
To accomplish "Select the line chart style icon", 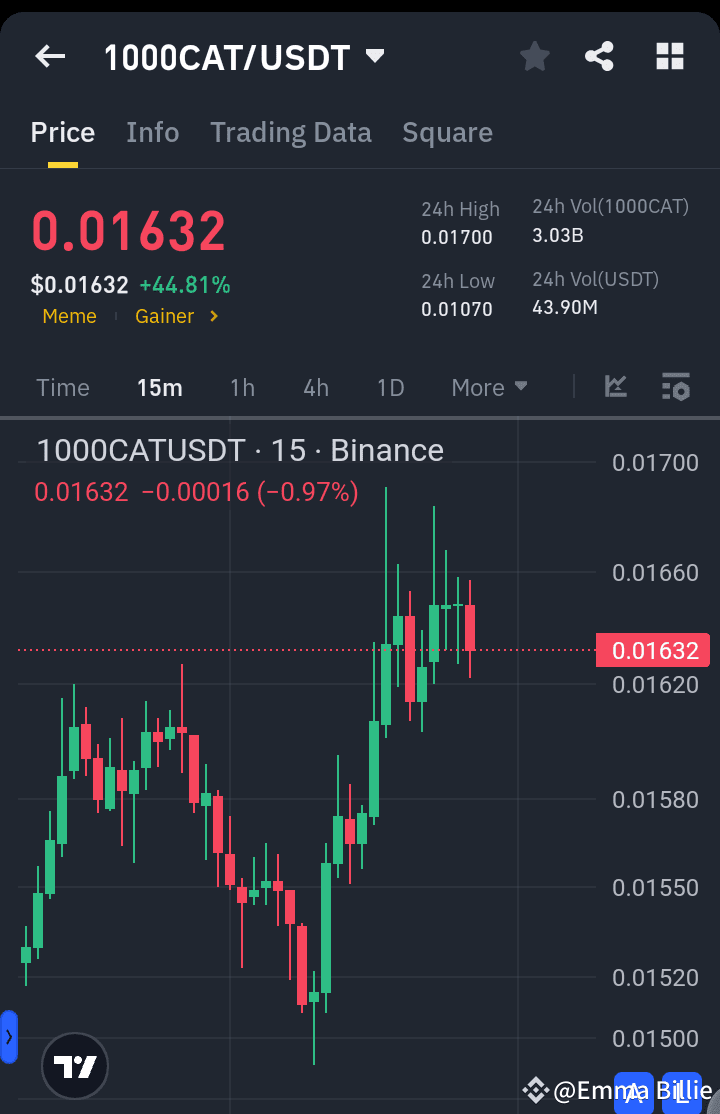I will (x=615, y=387).
